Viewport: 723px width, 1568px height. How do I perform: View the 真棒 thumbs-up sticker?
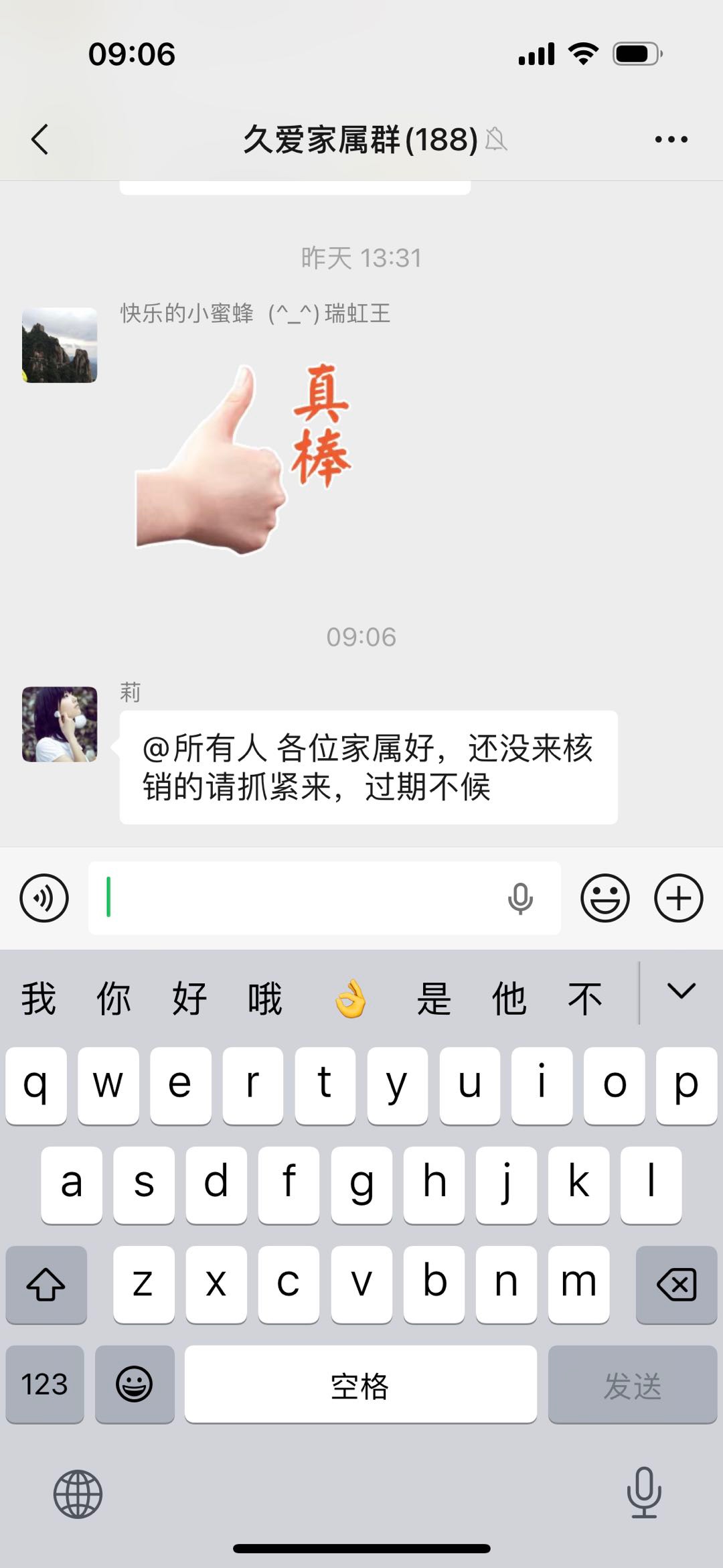[244, 459]
